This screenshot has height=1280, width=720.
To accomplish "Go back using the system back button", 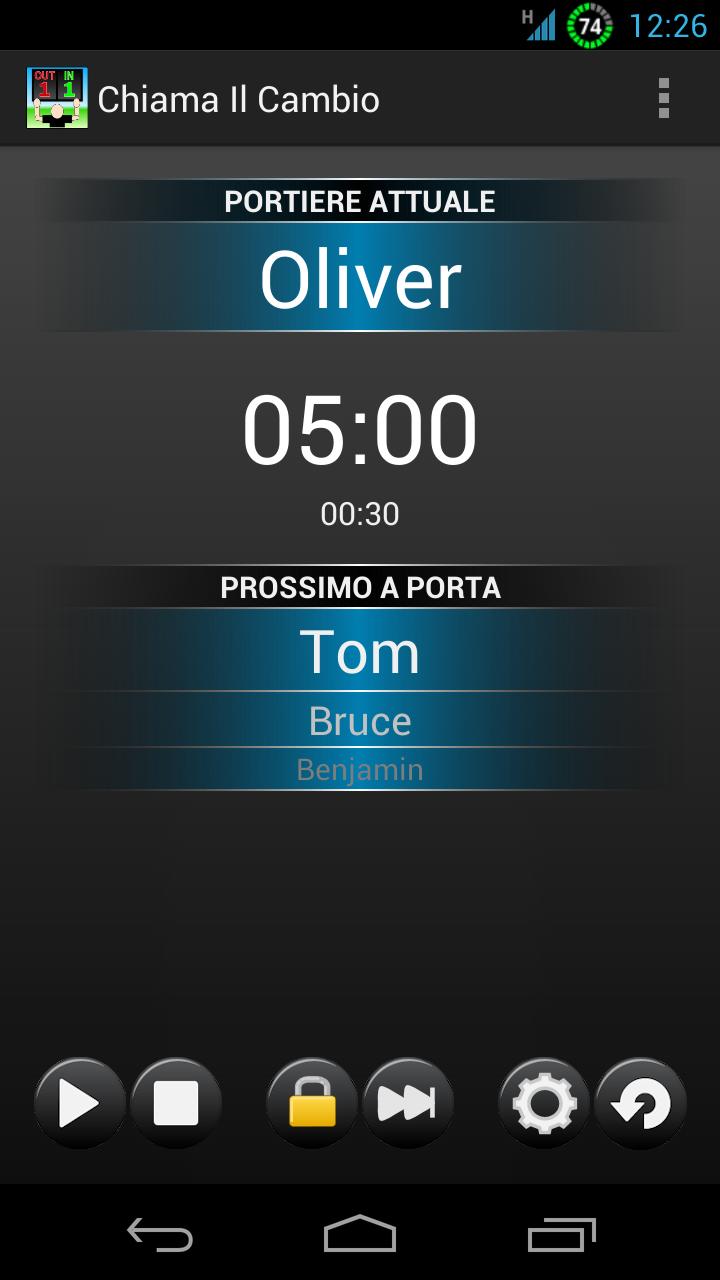I will [160, 1234].
